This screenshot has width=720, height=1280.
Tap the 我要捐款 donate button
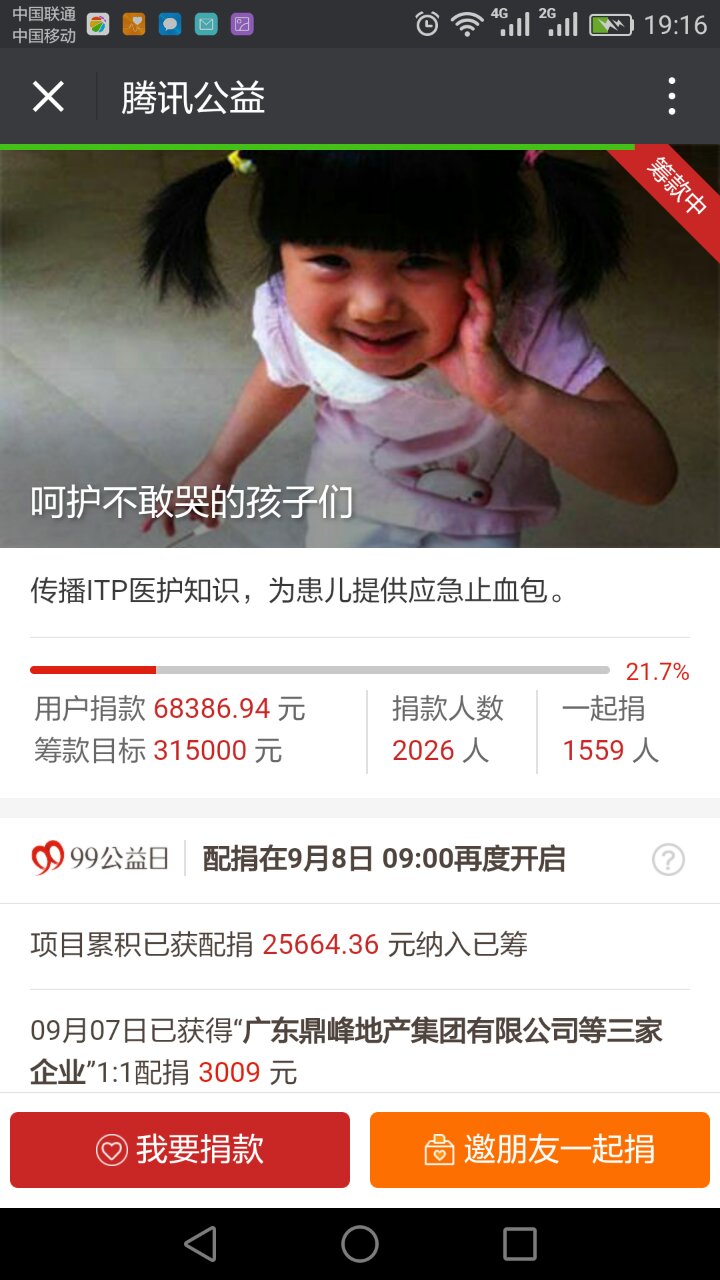tap(180, 1150)
